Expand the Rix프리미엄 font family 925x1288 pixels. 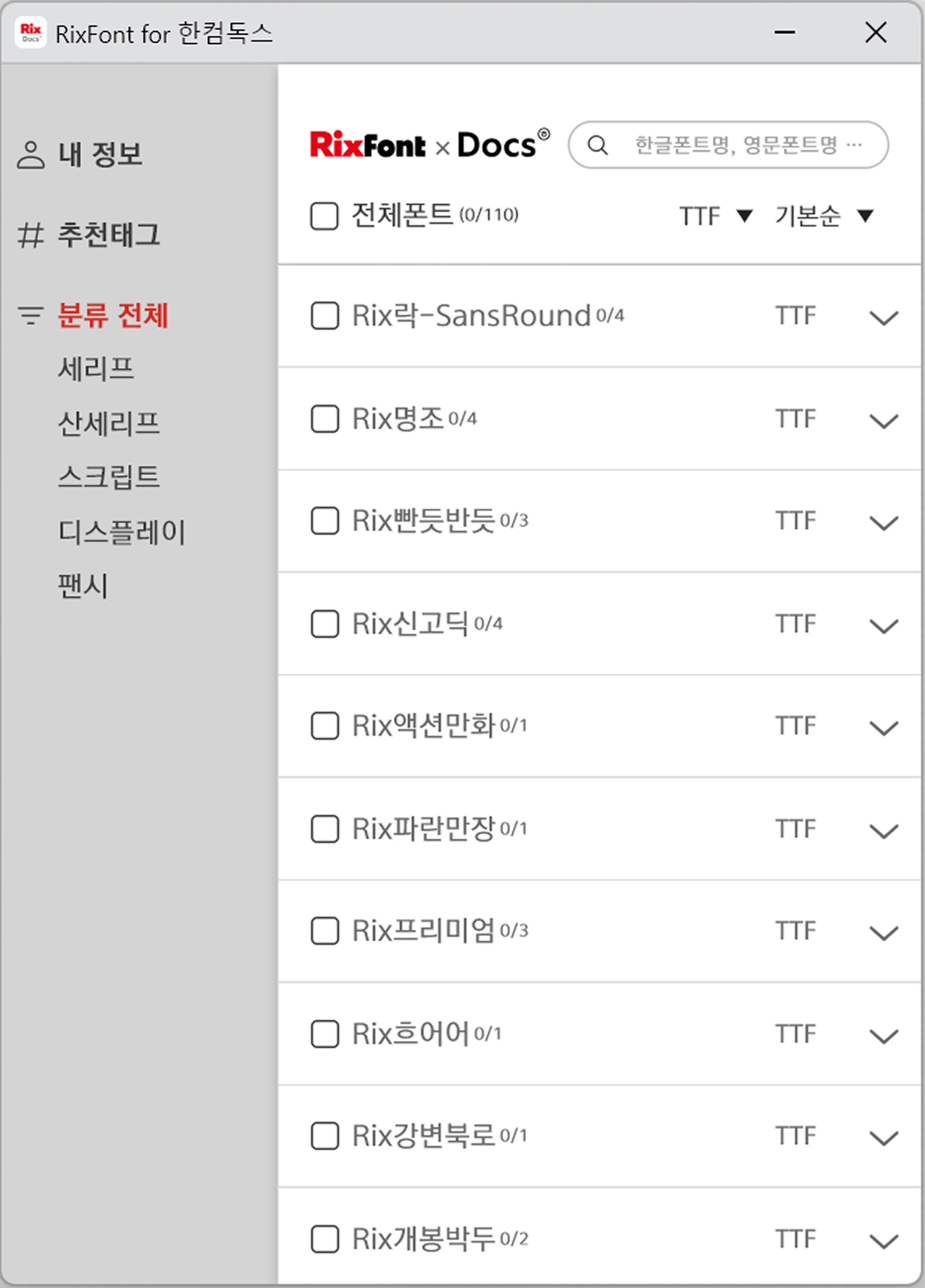883,932
